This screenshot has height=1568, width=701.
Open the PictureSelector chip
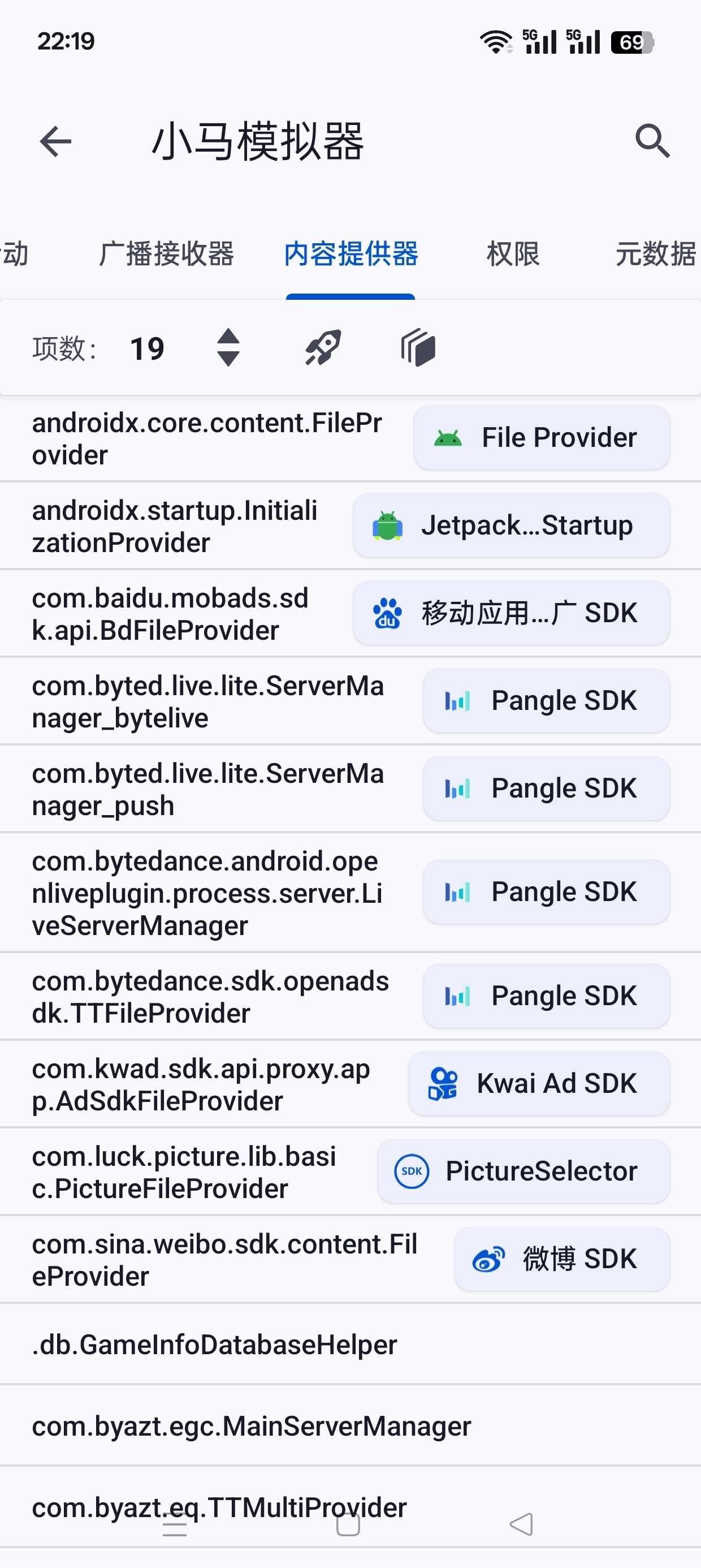pyautogui.click(x=523, y=1171)
